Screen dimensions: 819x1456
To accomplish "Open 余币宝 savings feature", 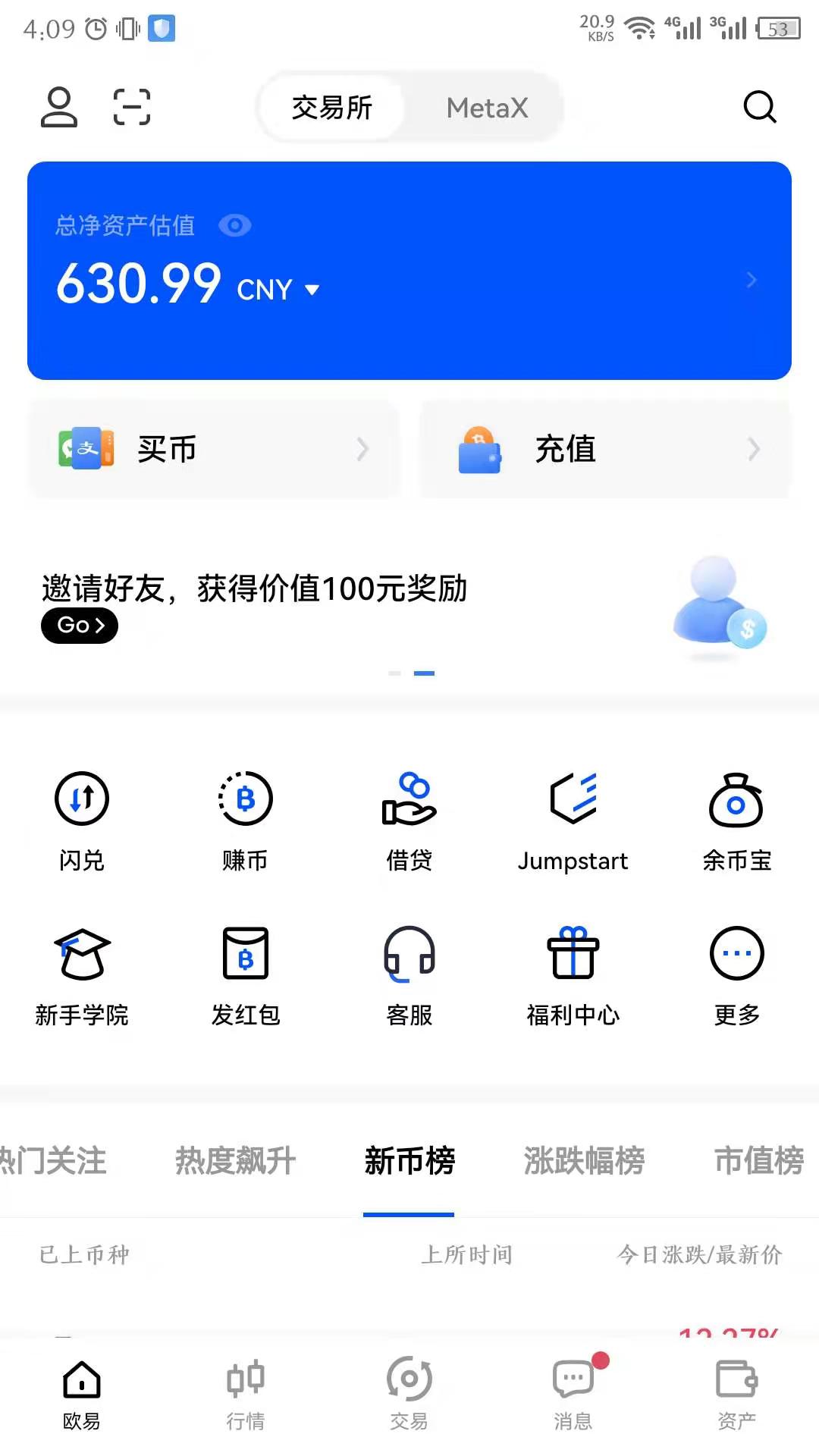I will point(736,819).
